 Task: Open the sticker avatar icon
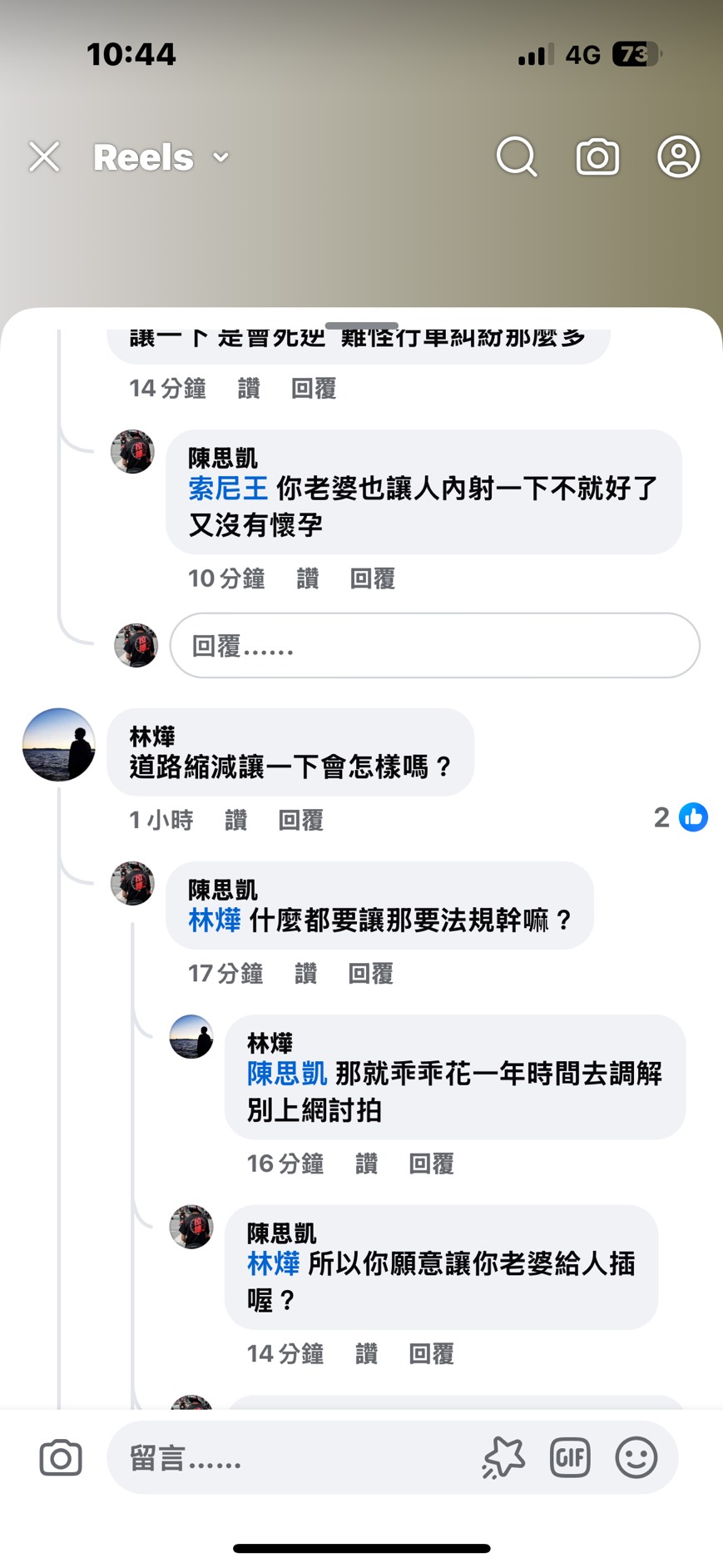pos(503,1458)
